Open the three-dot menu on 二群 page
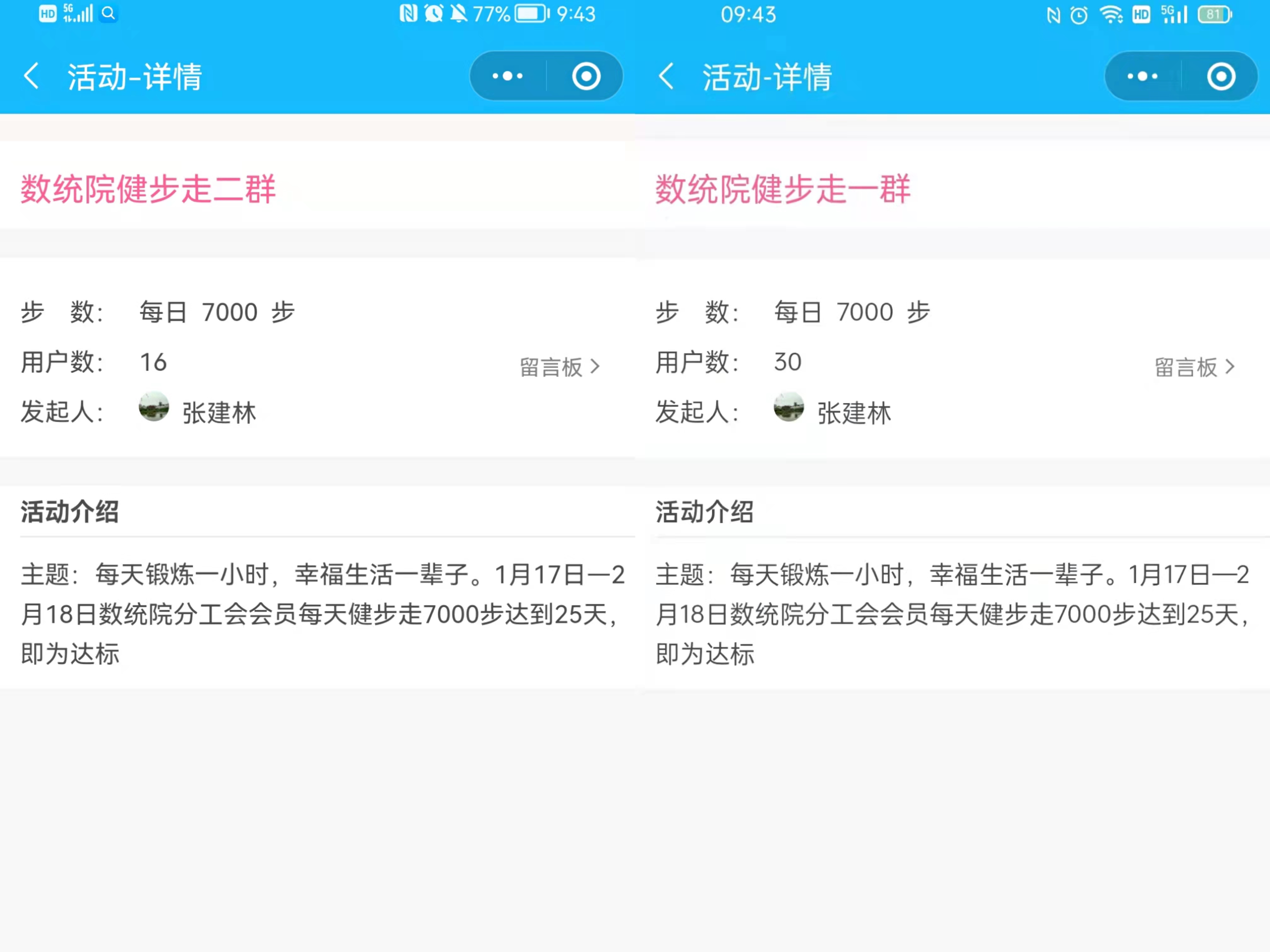This screenshot has width=1270, height=952. click(x=507, y=76)
